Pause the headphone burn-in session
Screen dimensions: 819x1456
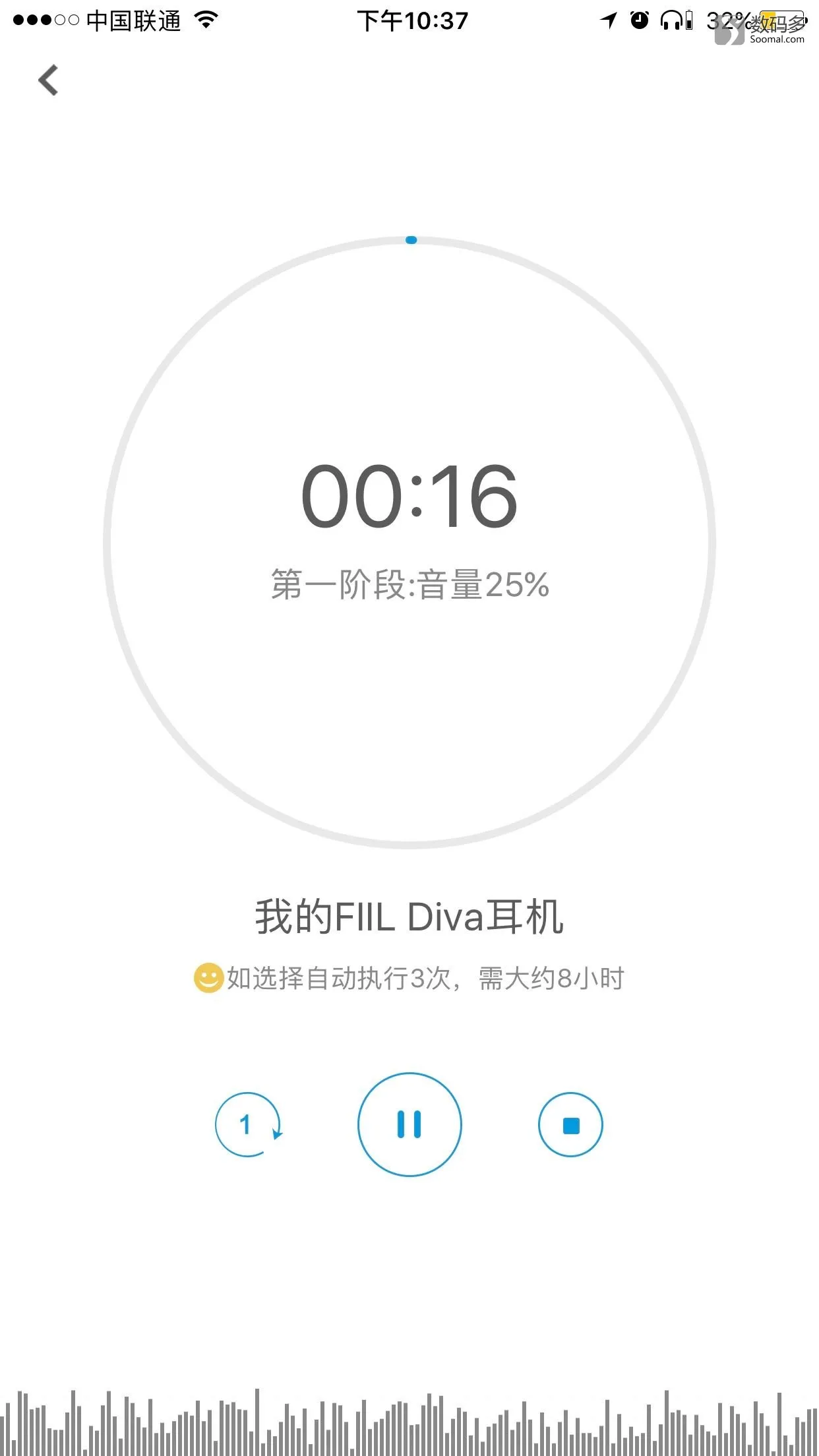(x=409, y=1124)
